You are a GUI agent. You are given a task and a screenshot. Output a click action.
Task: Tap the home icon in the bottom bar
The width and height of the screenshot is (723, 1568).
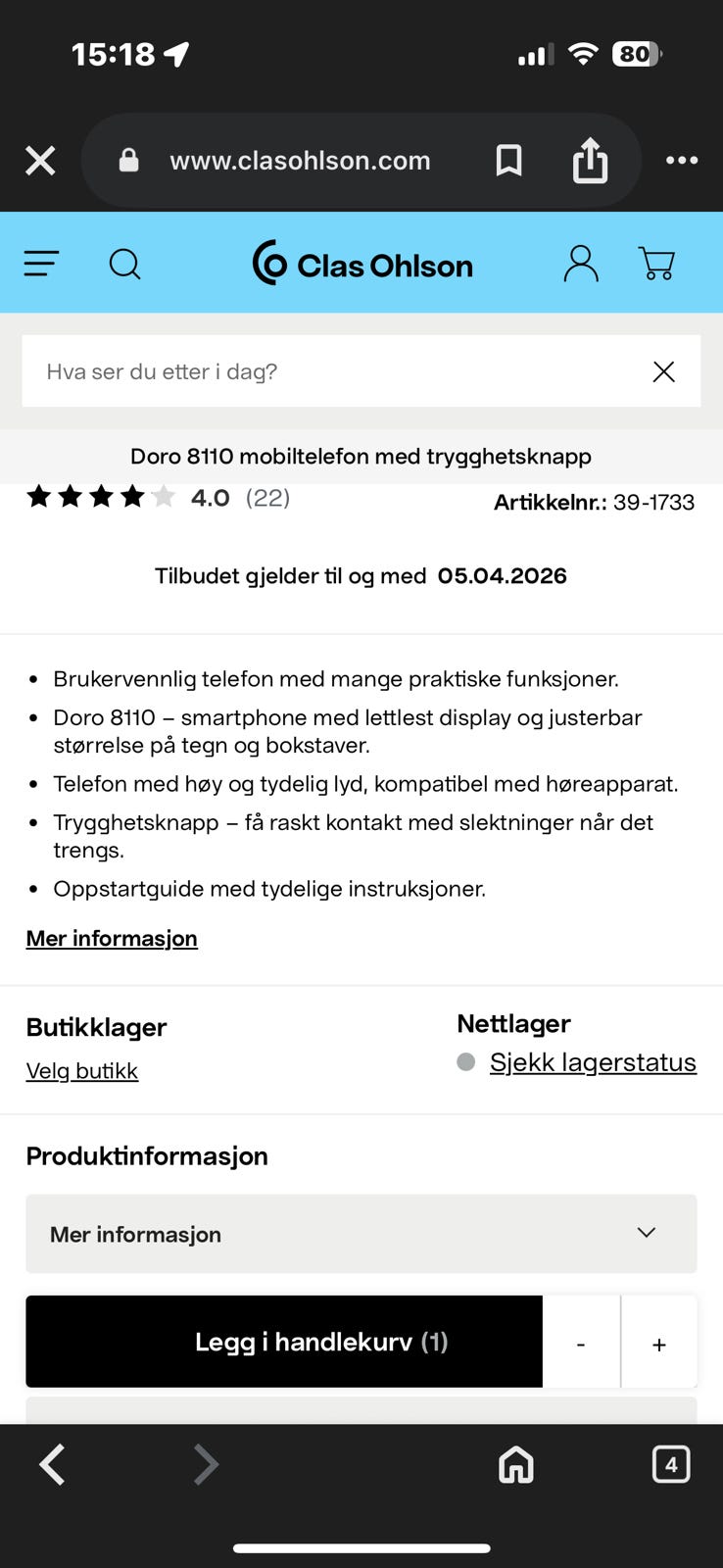(515, 1464)
